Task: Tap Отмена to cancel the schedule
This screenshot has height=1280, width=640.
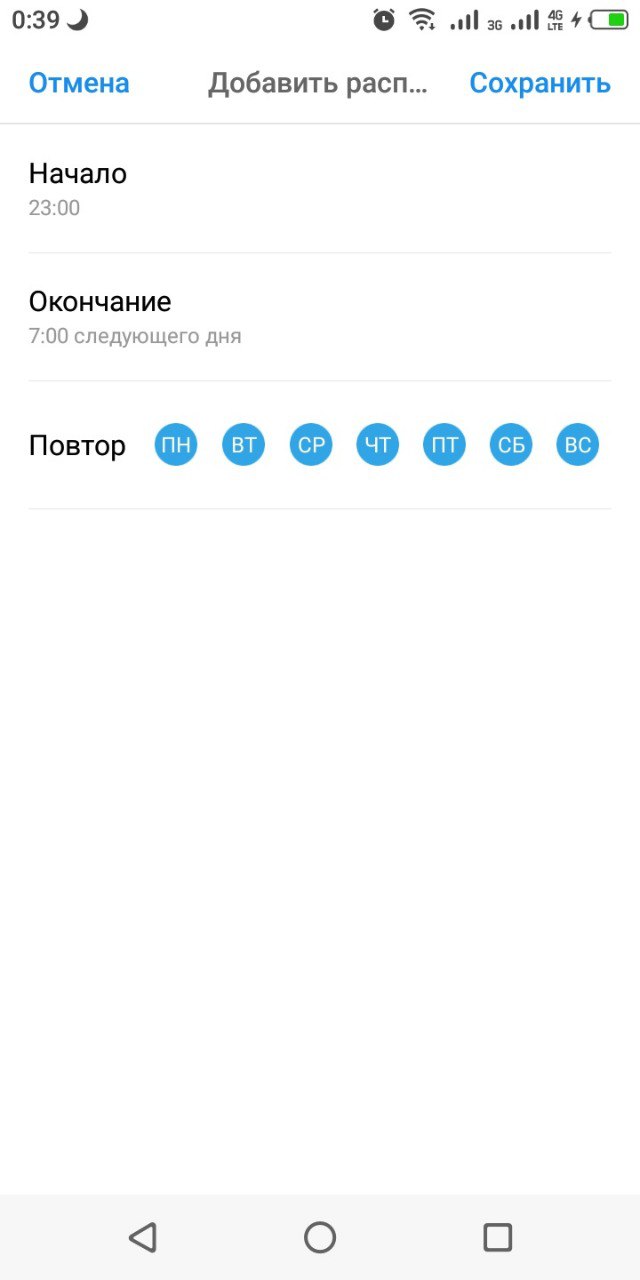Action: (79, 83)
